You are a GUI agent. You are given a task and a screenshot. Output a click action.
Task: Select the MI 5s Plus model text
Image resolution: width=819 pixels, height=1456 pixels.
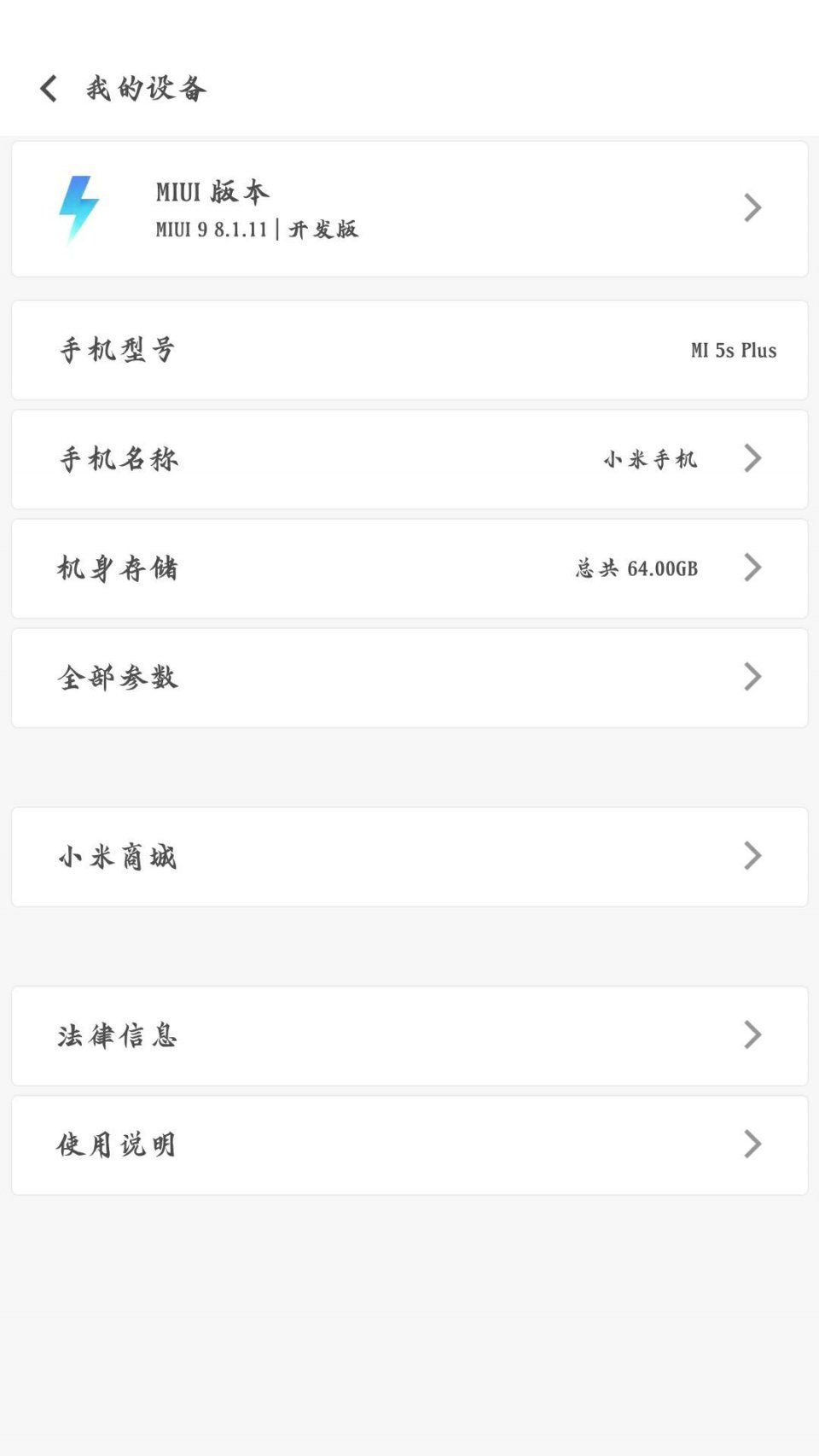732,350
